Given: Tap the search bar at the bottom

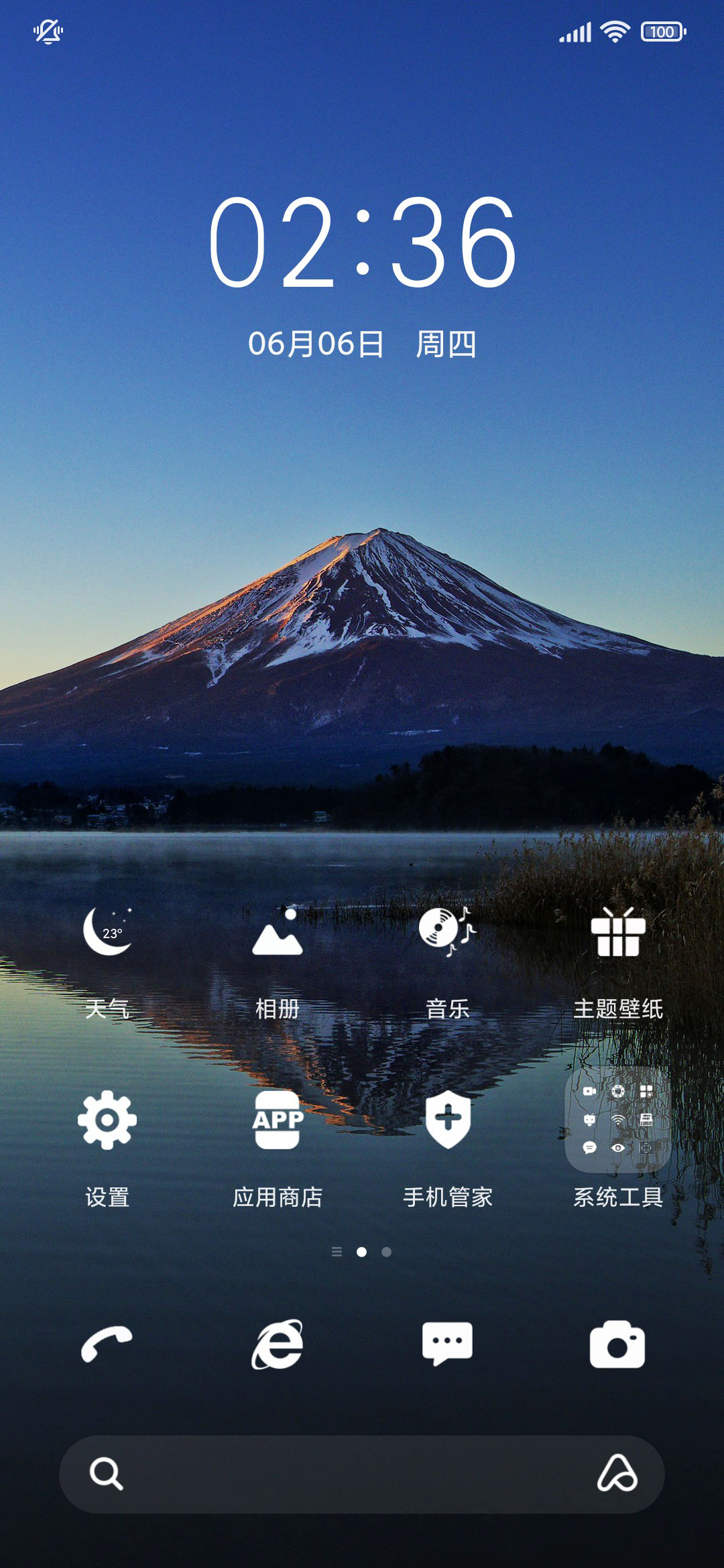Looking at the screenshot, I should coord(362,1474).
